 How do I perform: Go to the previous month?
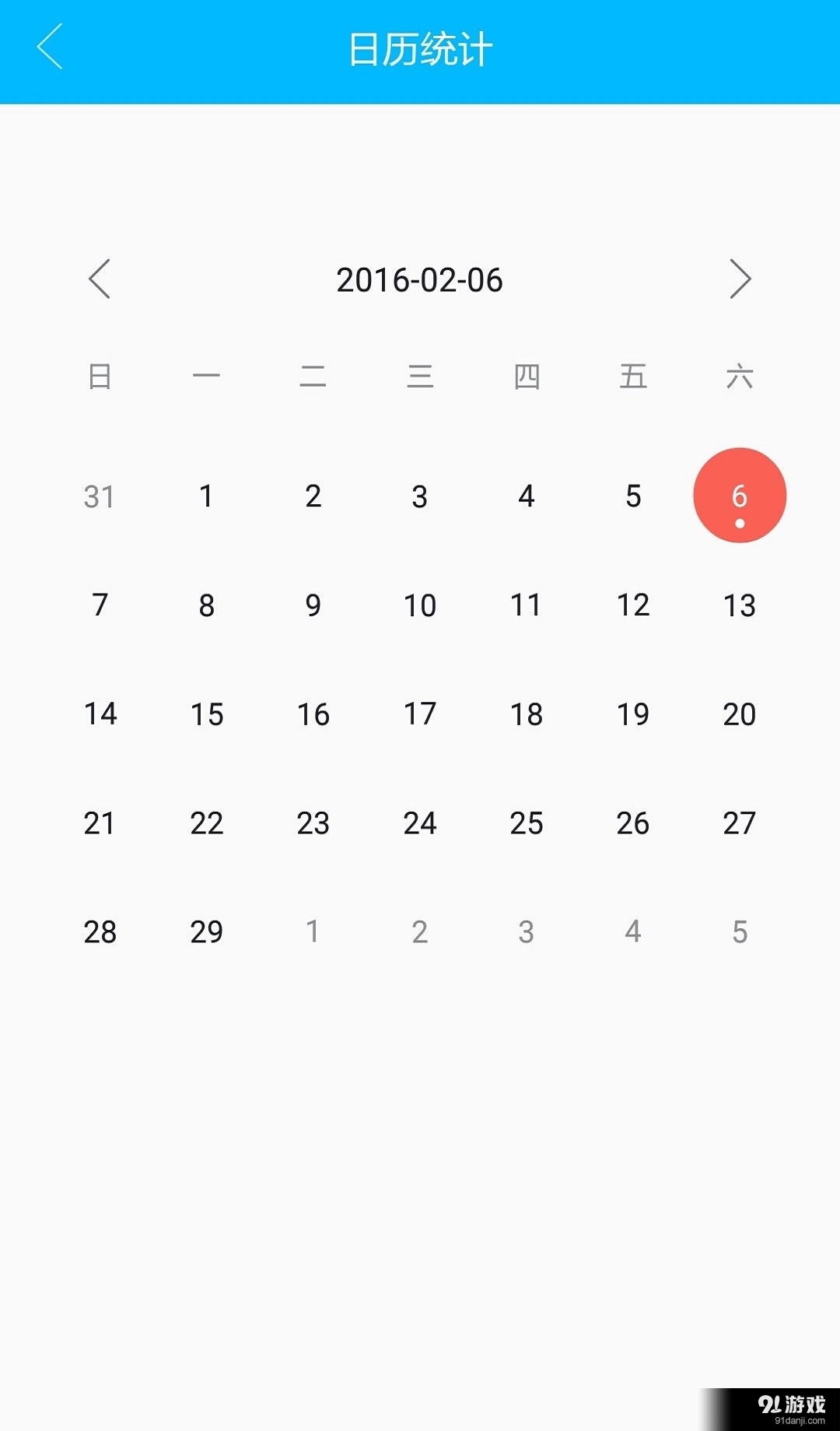100,280
